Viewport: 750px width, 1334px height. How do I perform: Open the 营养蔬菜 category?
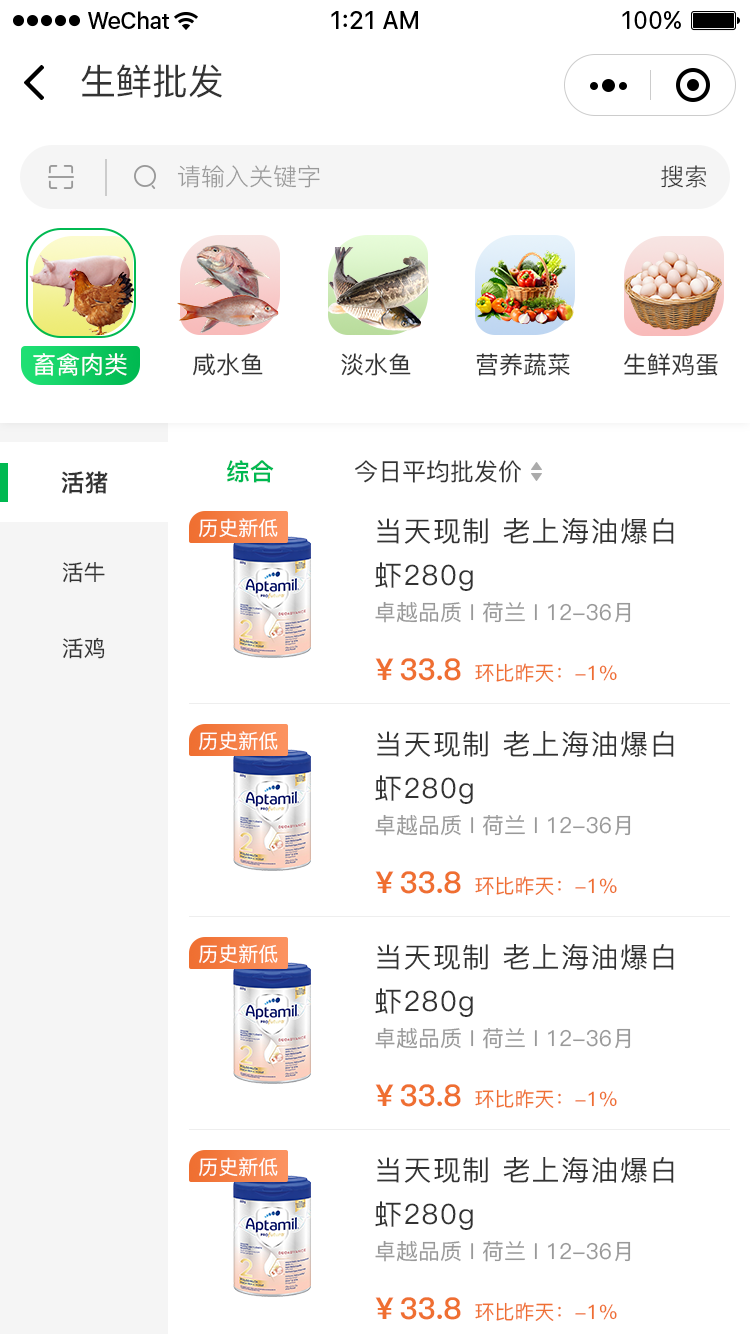(524, 305)
